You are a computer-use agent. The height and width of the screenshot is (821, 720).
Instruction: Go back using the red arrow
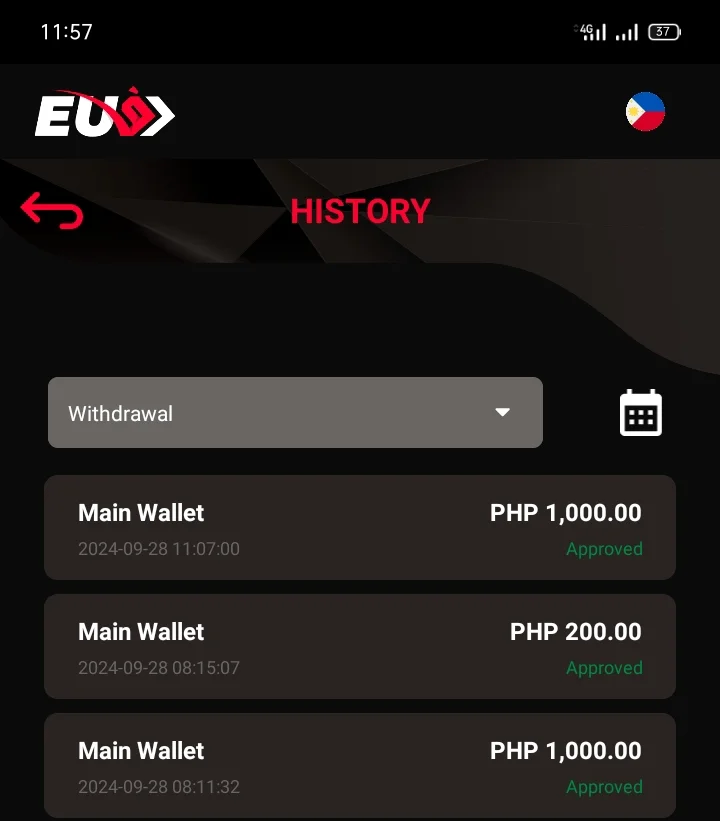click(52, 211)
